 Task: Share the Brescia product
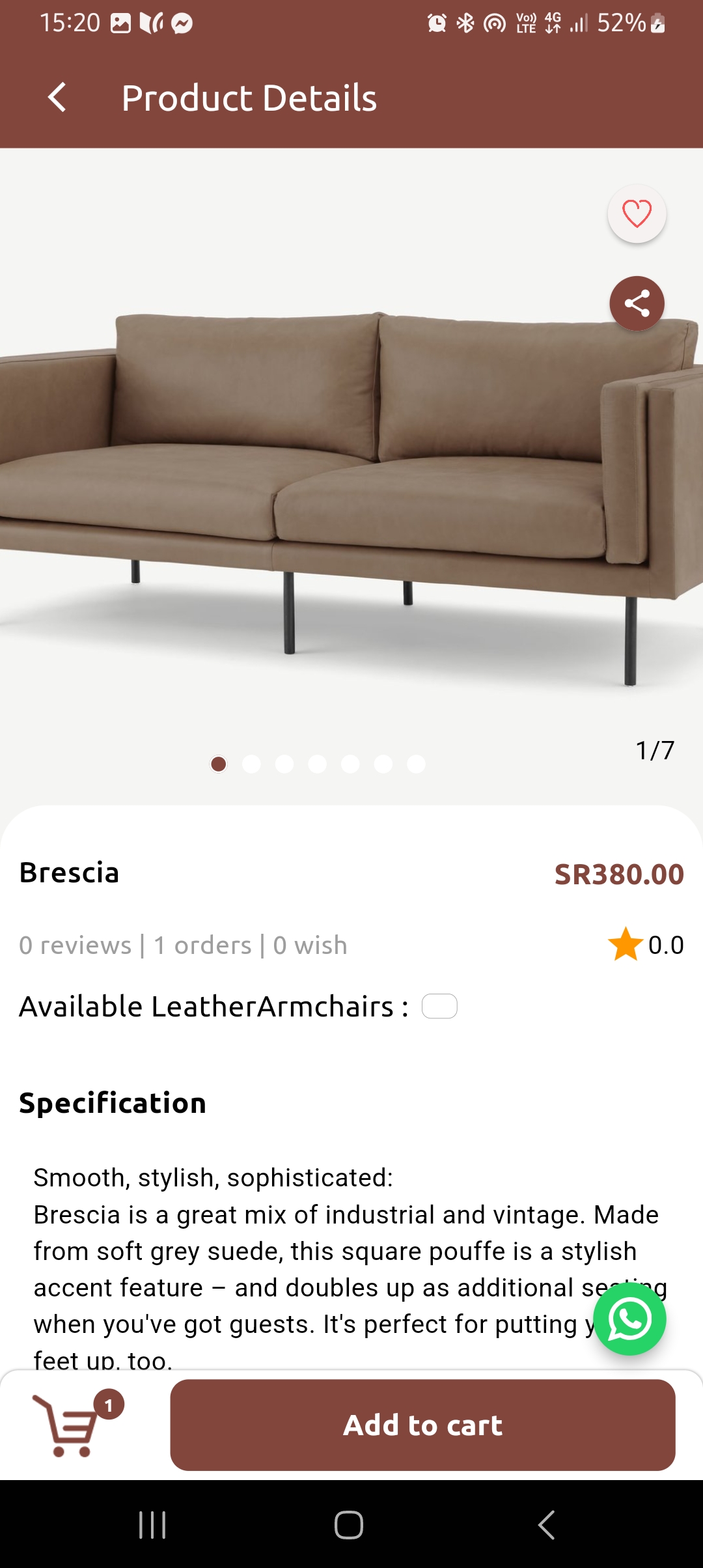(x=636, y=303)
